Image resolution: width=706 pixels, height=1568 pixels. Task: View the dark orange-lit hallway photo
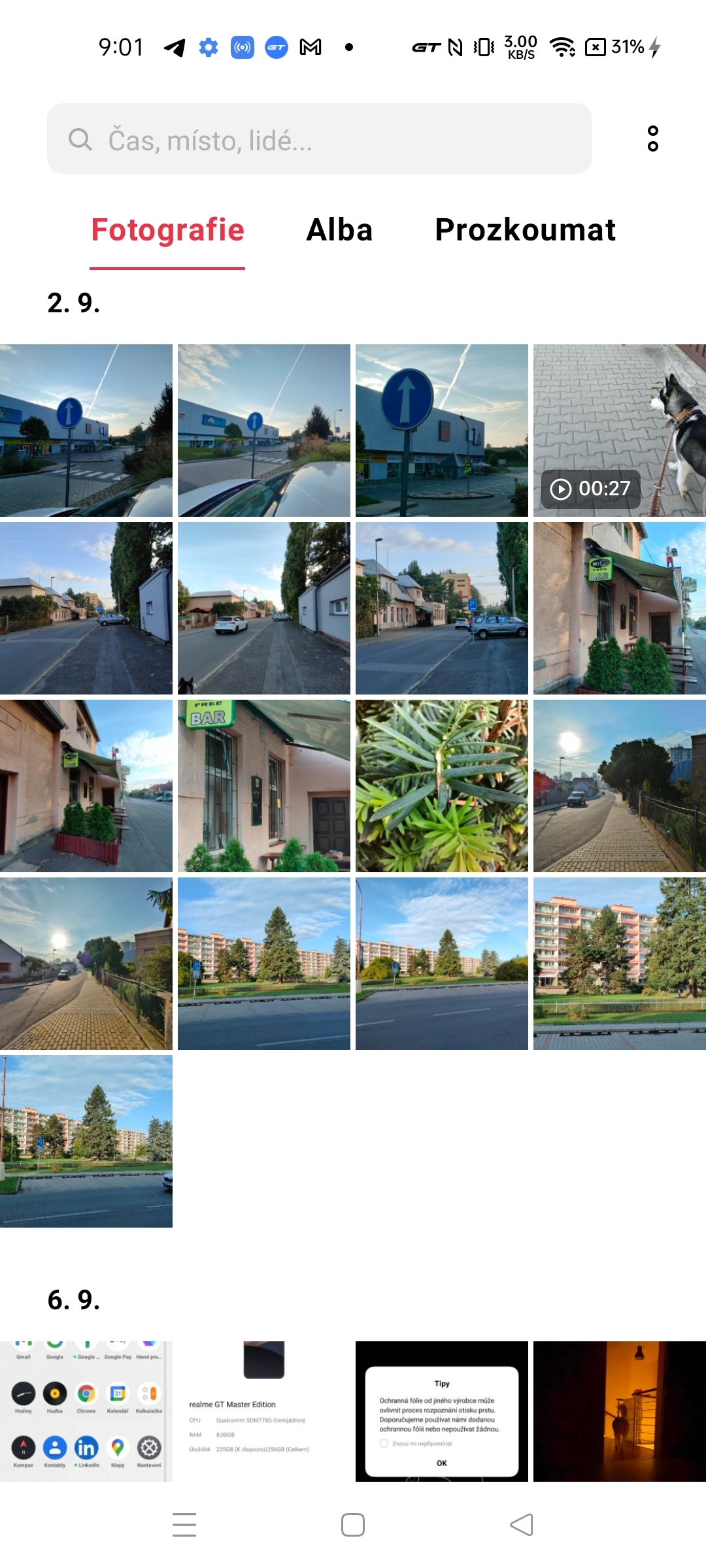(619, 1411)
